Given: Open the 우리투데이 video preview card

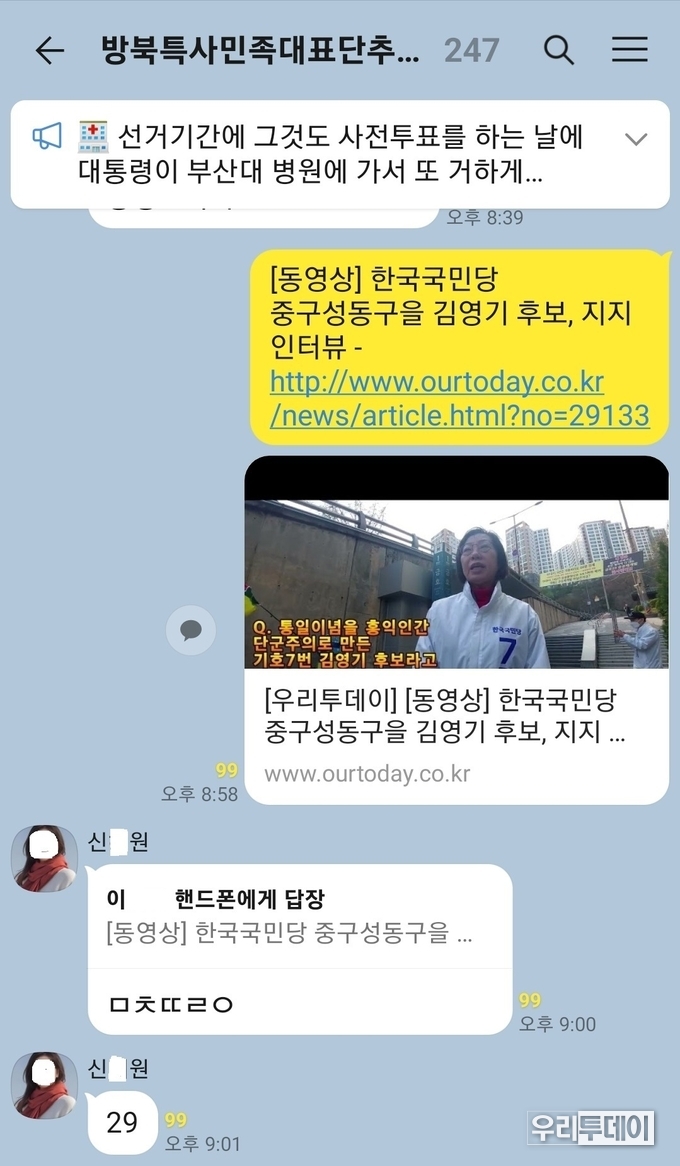Looking at the screenshot, I should [456, 630].
